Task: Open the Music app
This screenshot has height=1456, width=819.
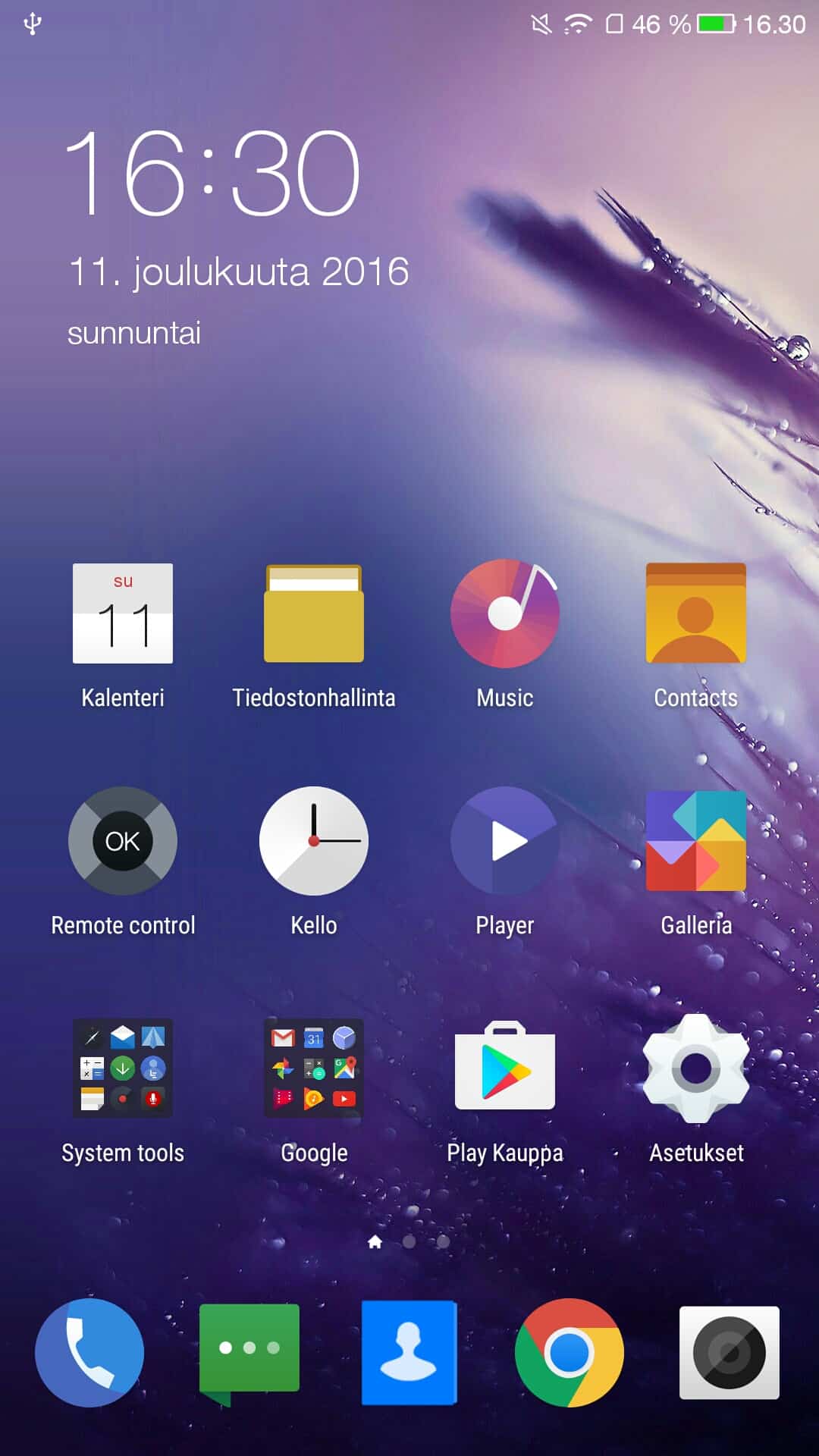Action: (505, 613)
